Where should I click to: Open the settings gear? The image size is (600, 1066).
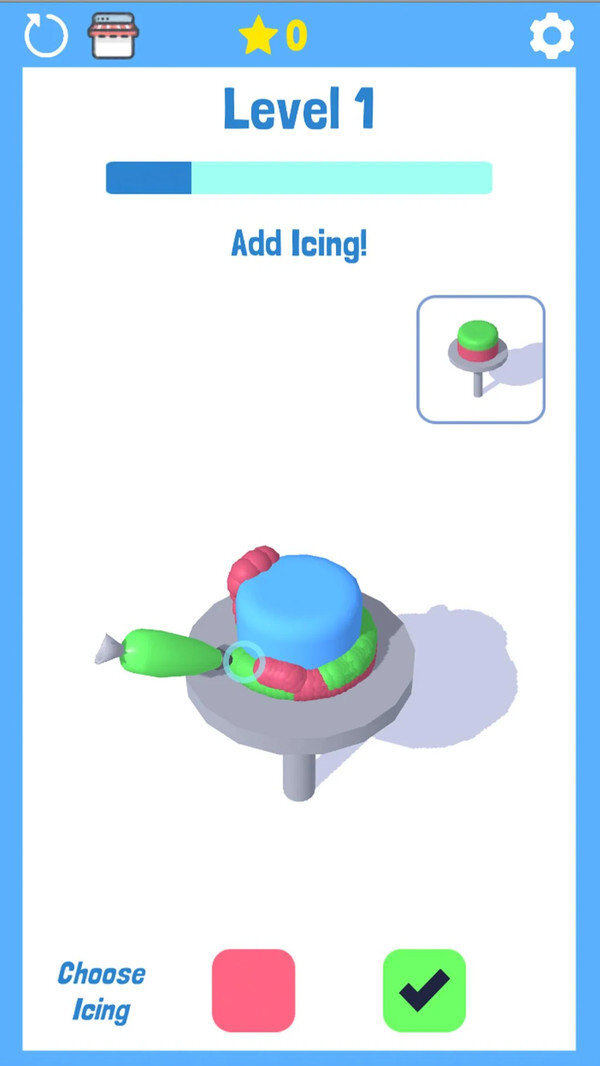pyautogui.click(x=551, y=37)
